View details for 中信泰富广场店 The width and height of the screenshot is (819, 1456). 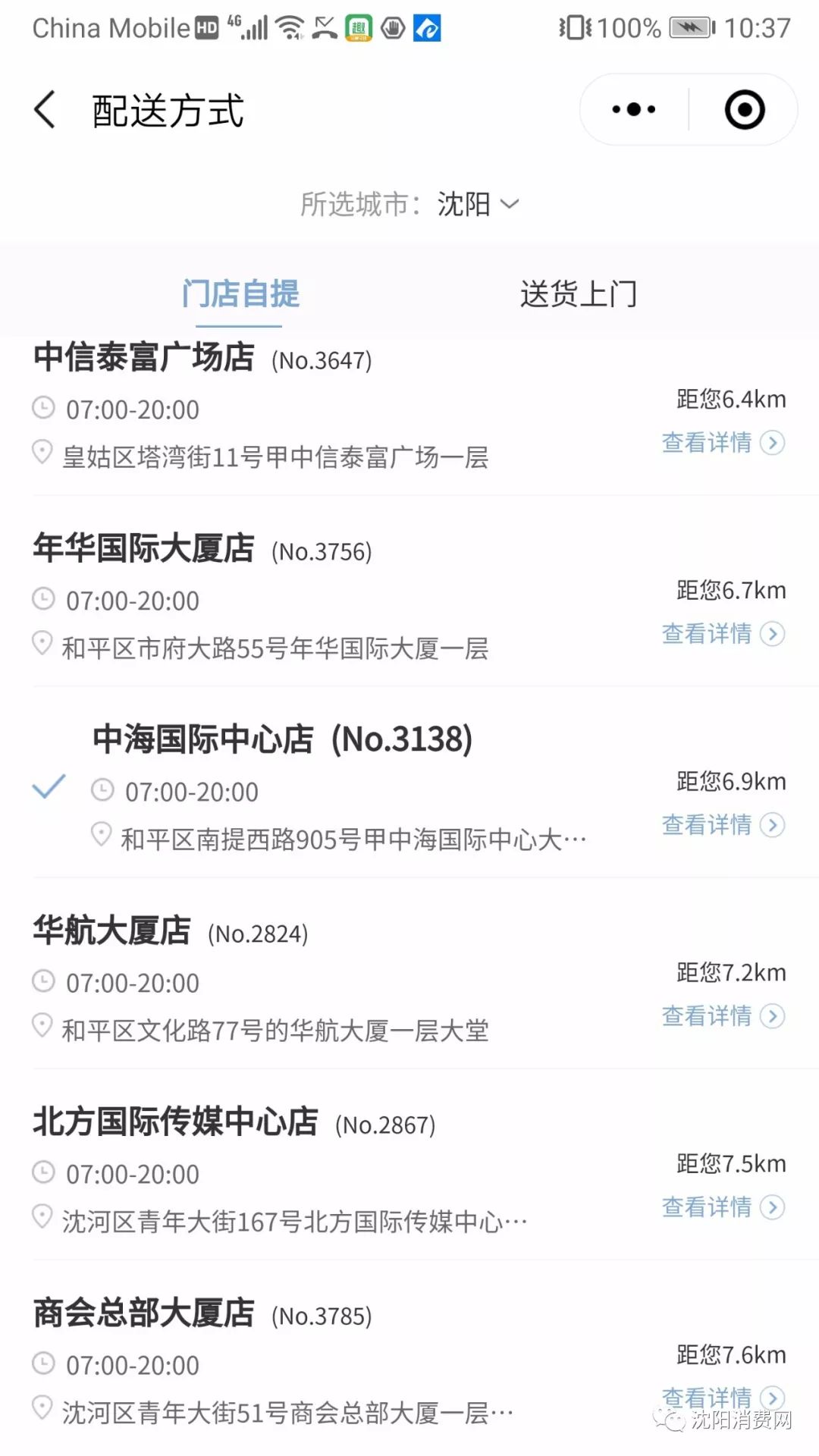point(722,442)
